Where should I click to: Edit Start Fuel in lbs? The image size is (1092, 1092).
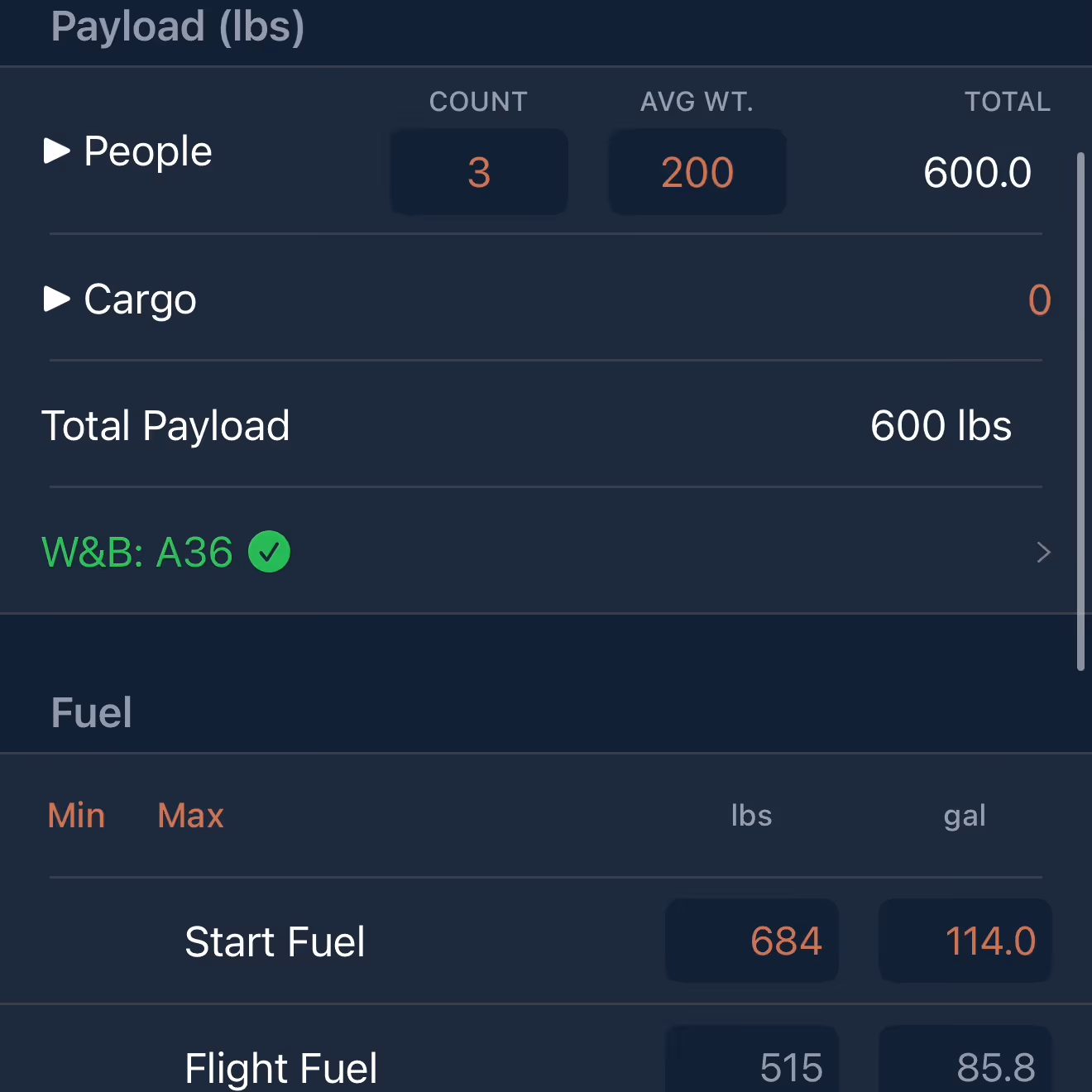[x=752, y=941]
